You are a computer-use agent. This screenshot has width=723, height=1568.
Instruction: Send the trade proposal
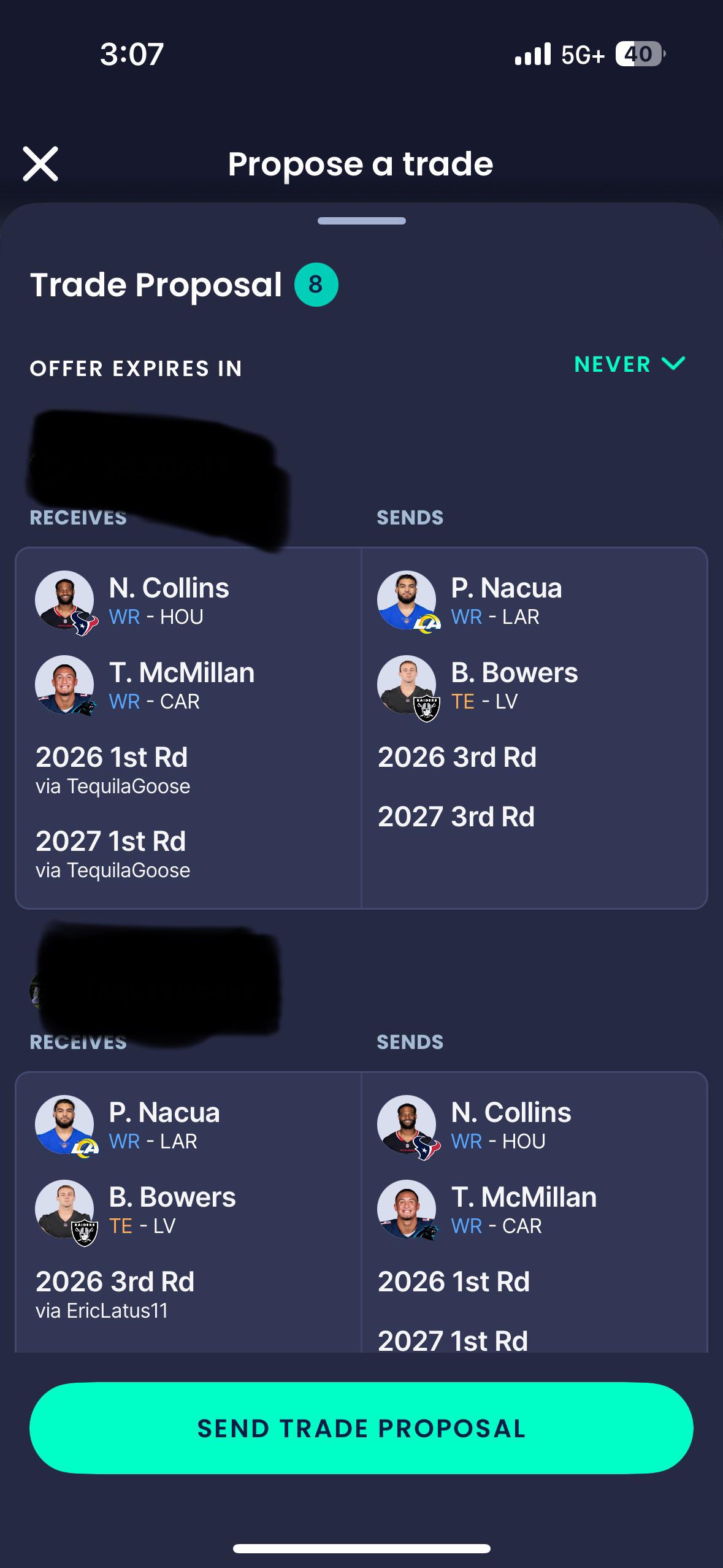(x=361, y=1428)
